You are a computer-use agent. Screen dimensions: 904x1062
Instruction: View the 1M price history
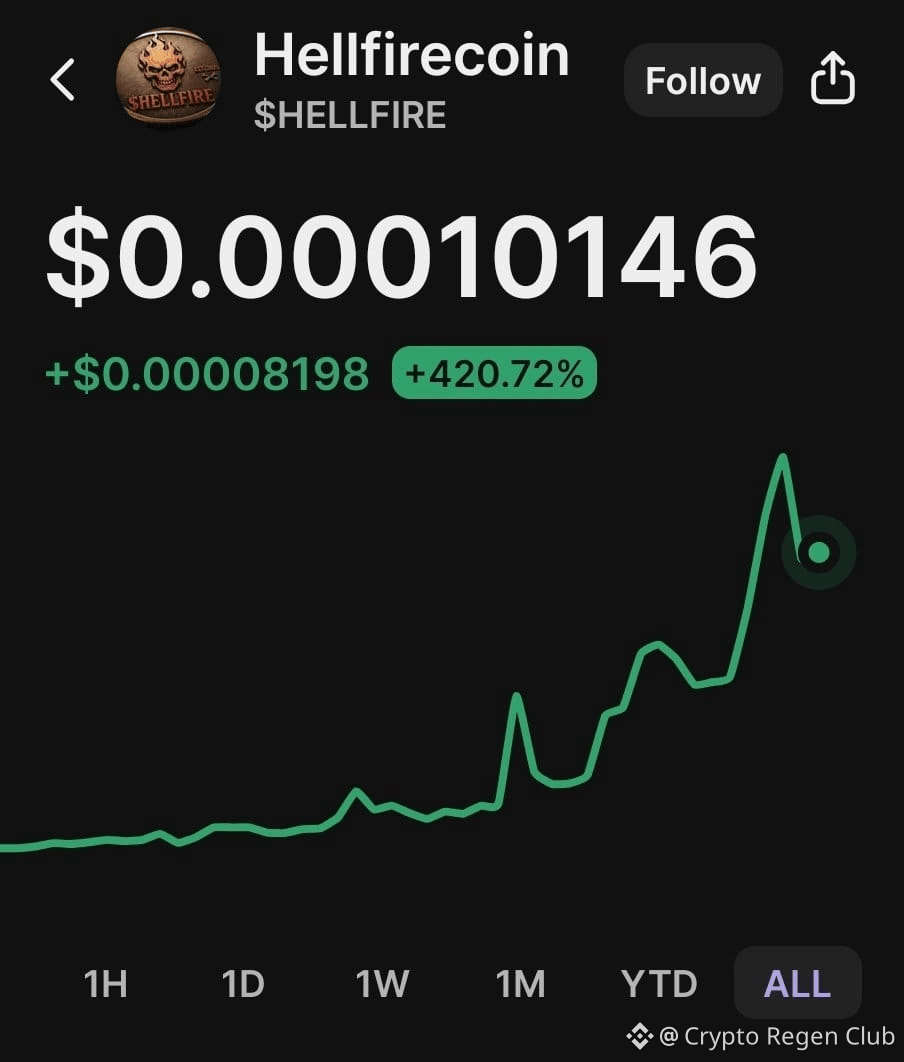518,984
